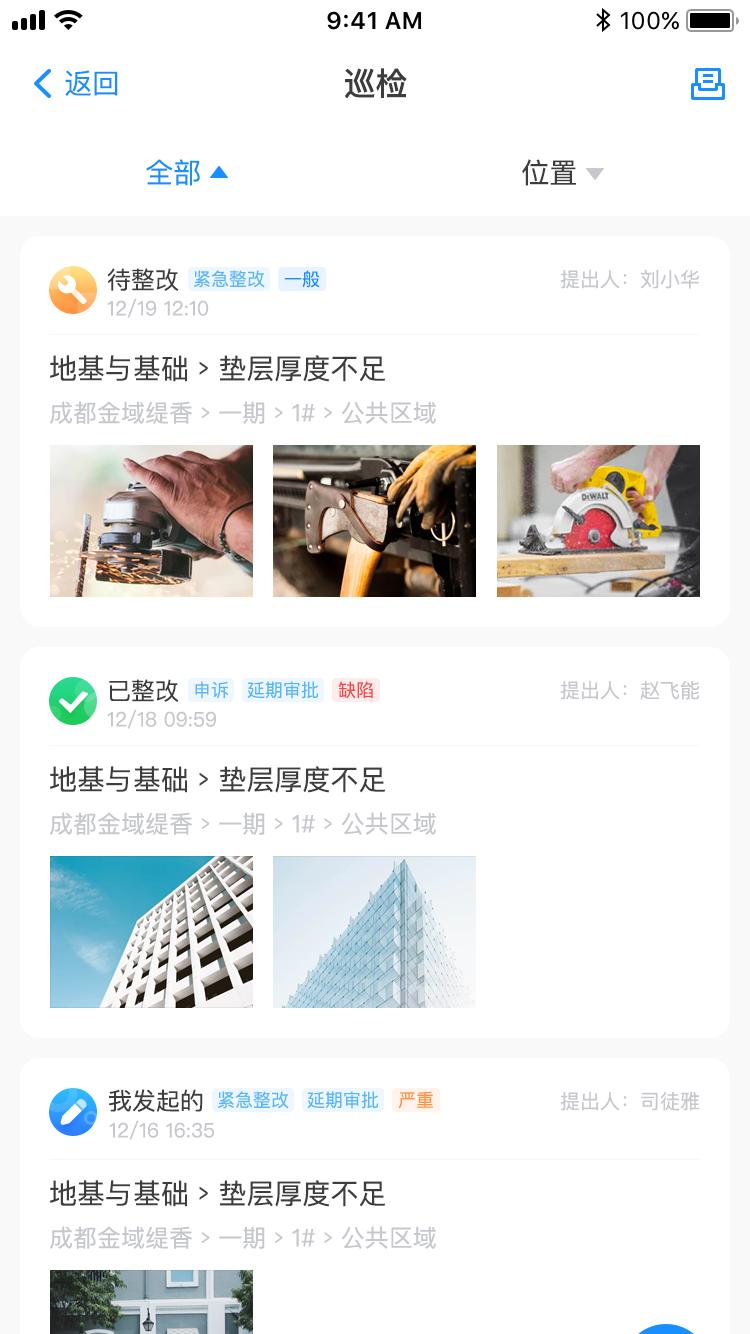Toggle the 延期审批 tag on third record
This screenshot has width=750, height=1334.
[342, 1101]
